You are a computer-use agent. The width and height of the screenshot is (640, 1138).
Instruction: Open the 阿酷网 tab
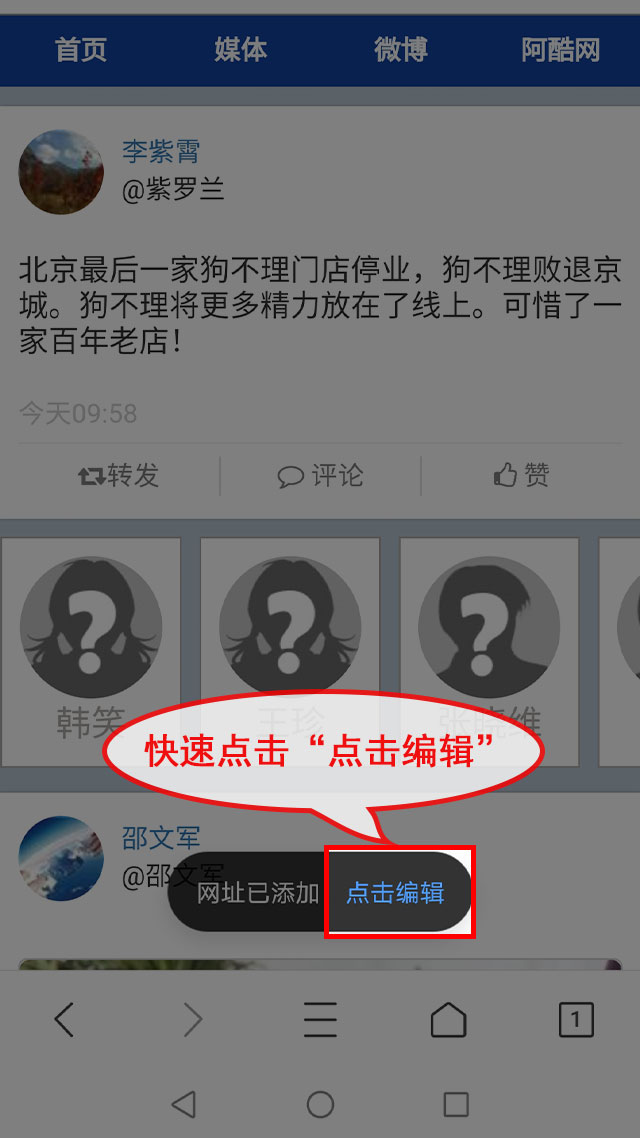pyautogui.click(x=560, y=50)
